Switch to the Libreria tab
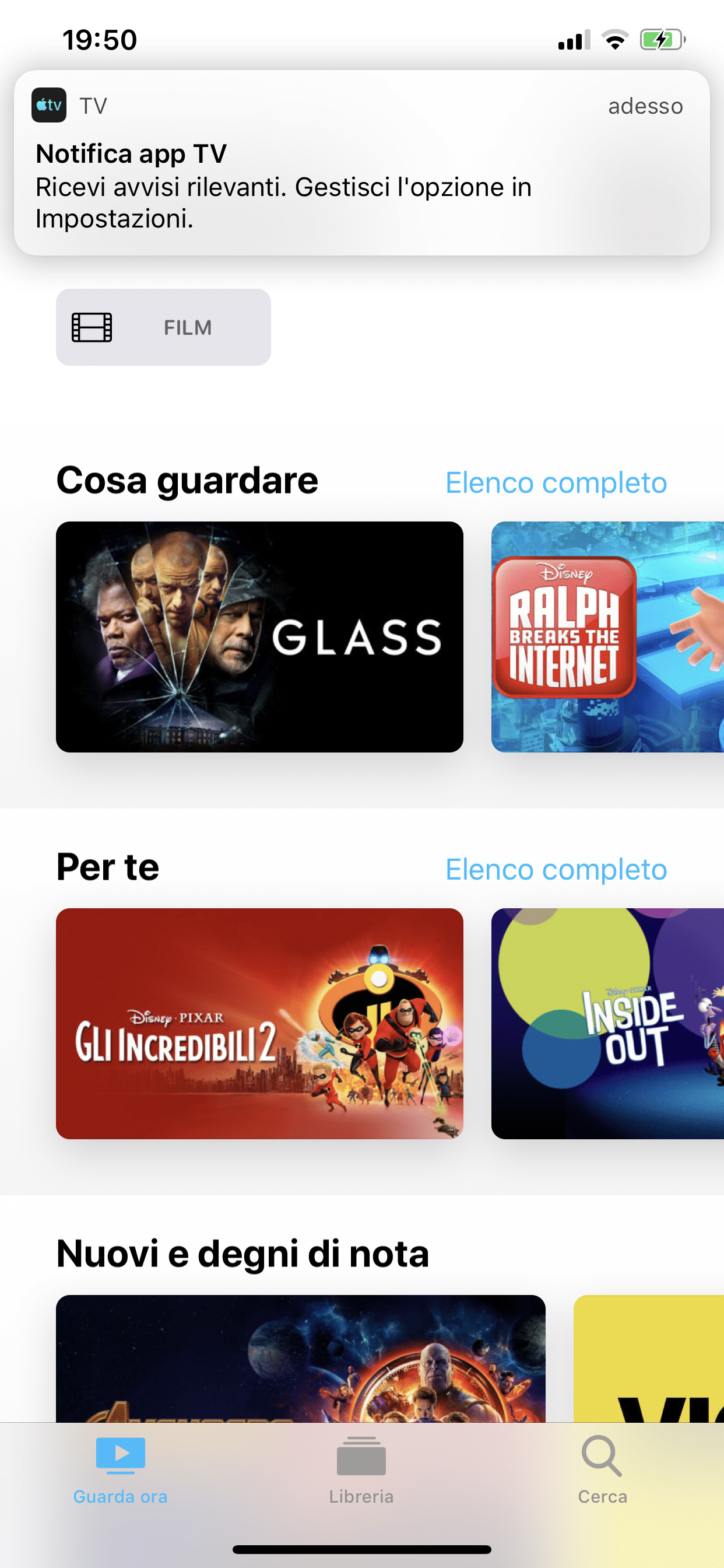724x1568 pixels. tap(361, 1469)
